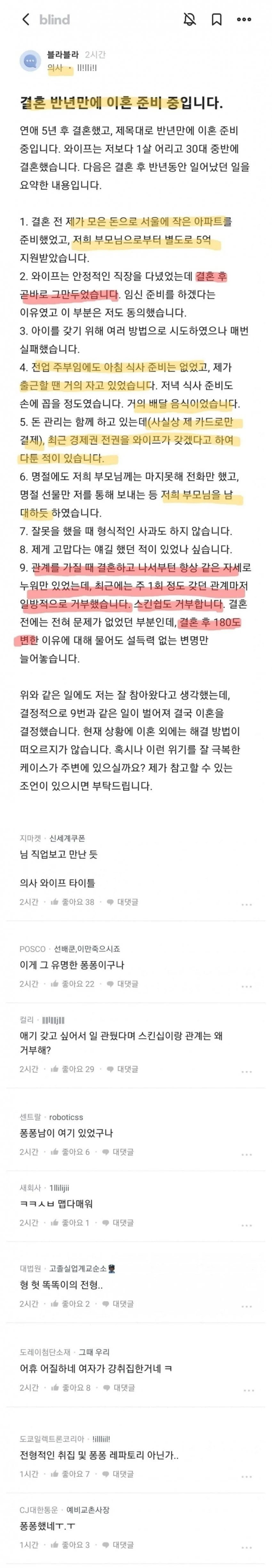The width and height of the screenshot is (272, 1568).
Task: Like the 컬리 comment with 29 likes
Action: click(73, 1069)
